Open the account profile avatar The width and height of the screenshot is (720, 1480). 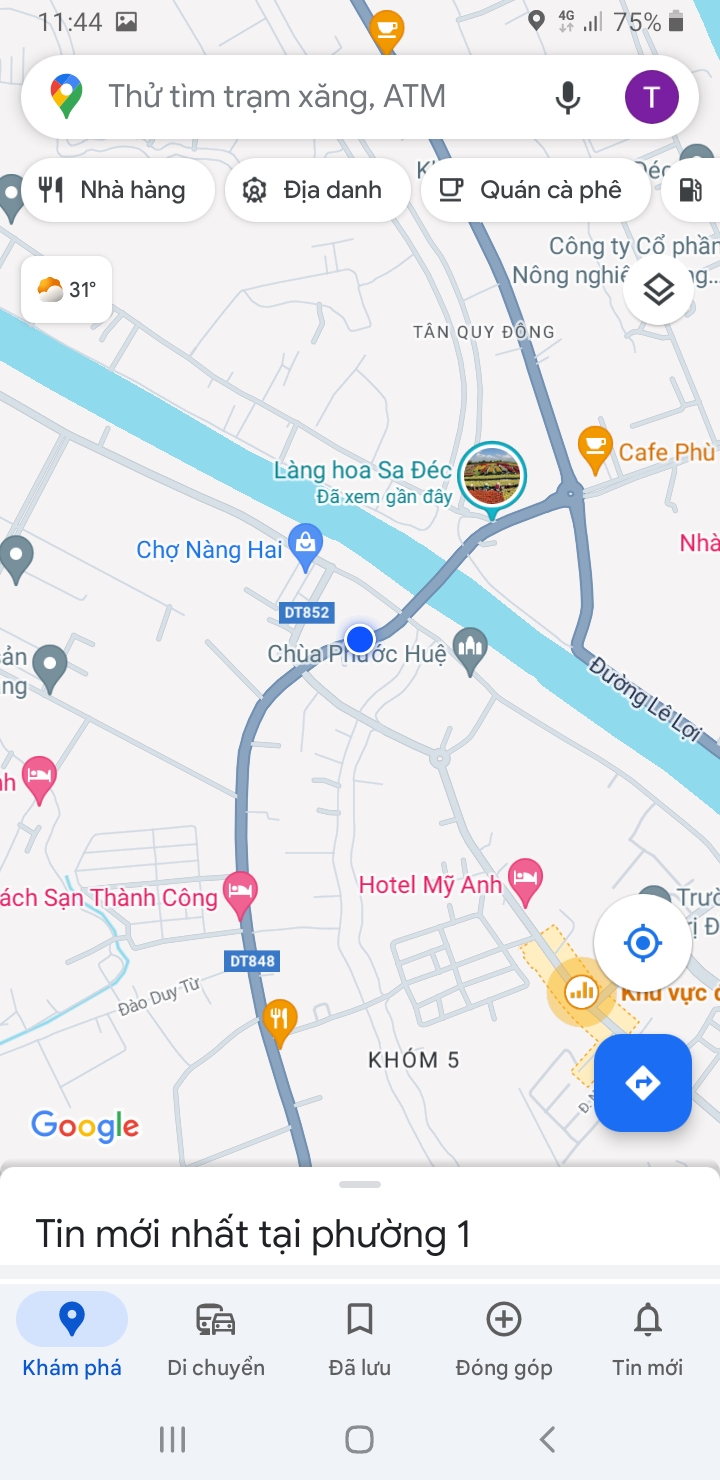651,97
